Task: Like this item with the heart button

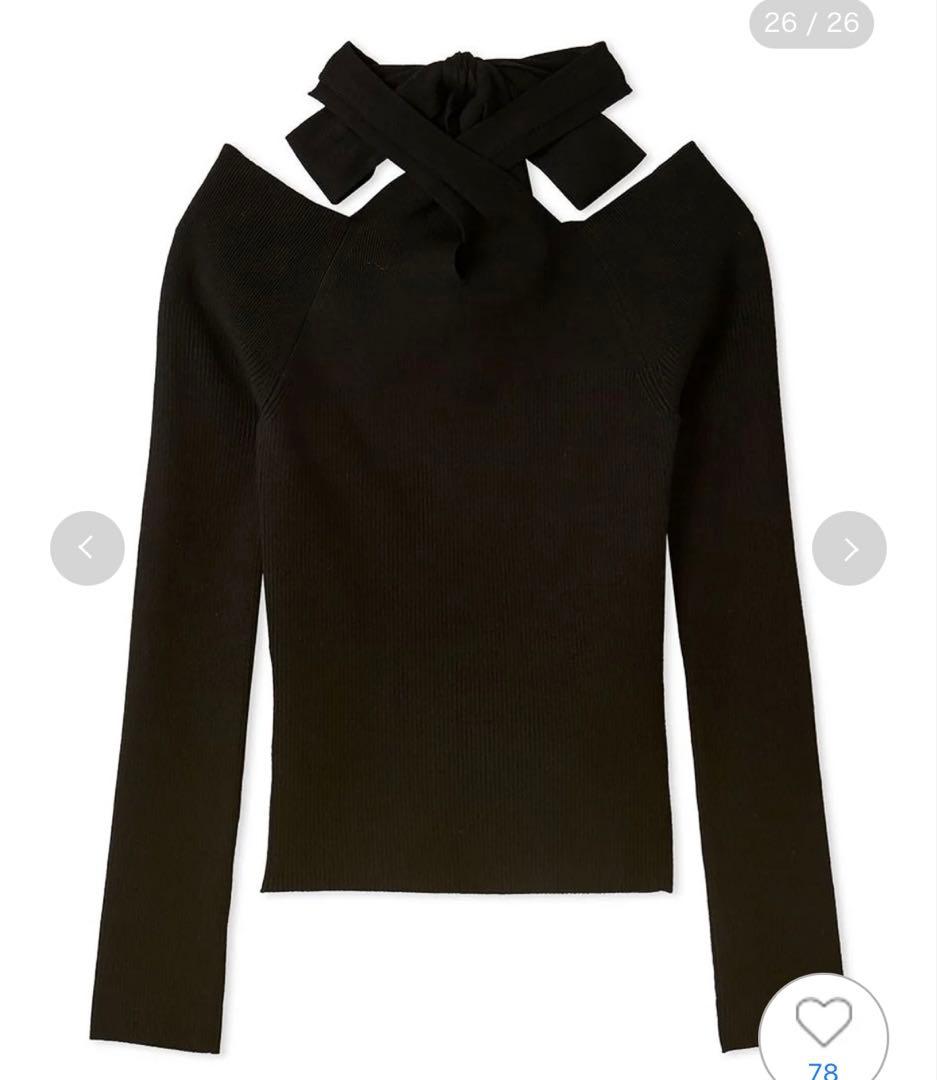Action: click(x=823, y=1023)
